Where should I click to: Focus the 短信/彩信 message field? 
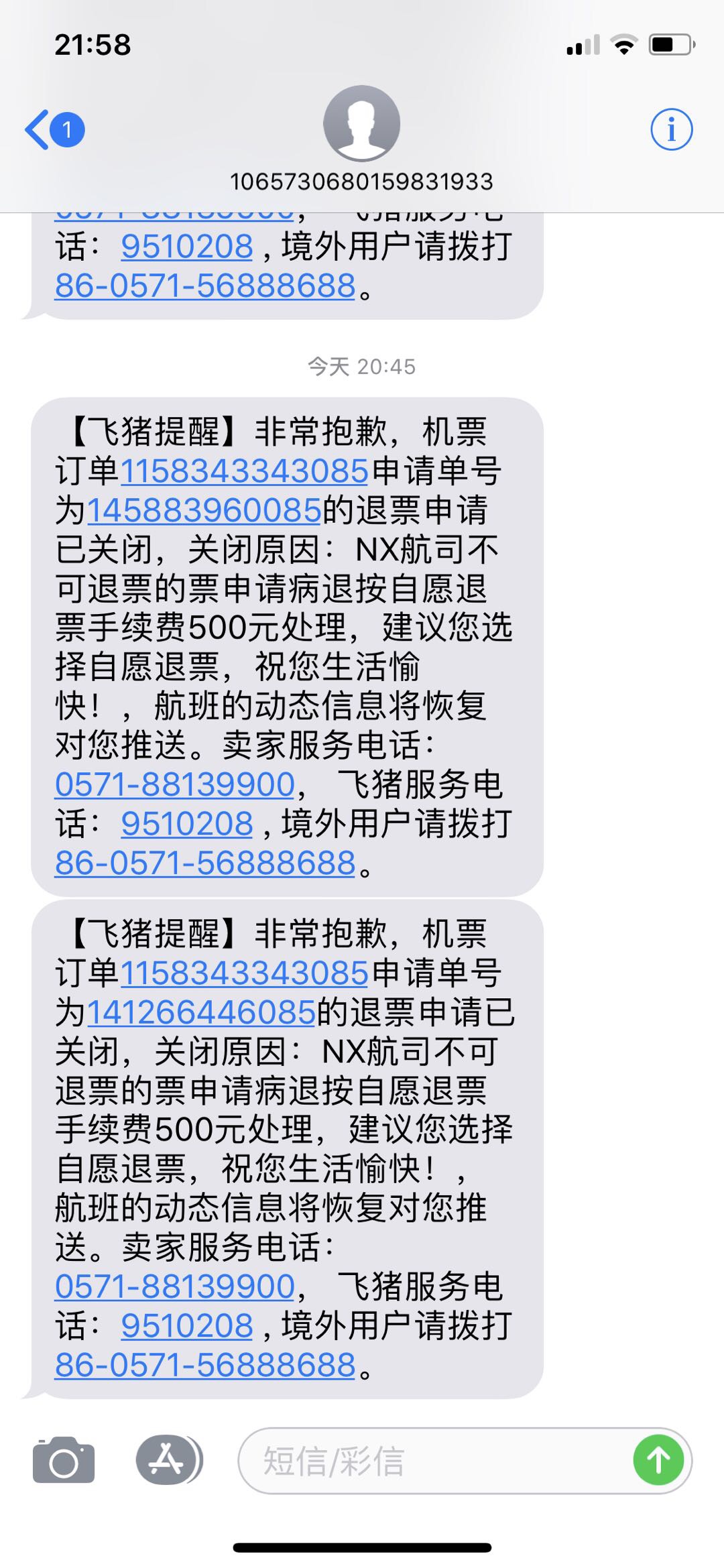point(436,1461)
